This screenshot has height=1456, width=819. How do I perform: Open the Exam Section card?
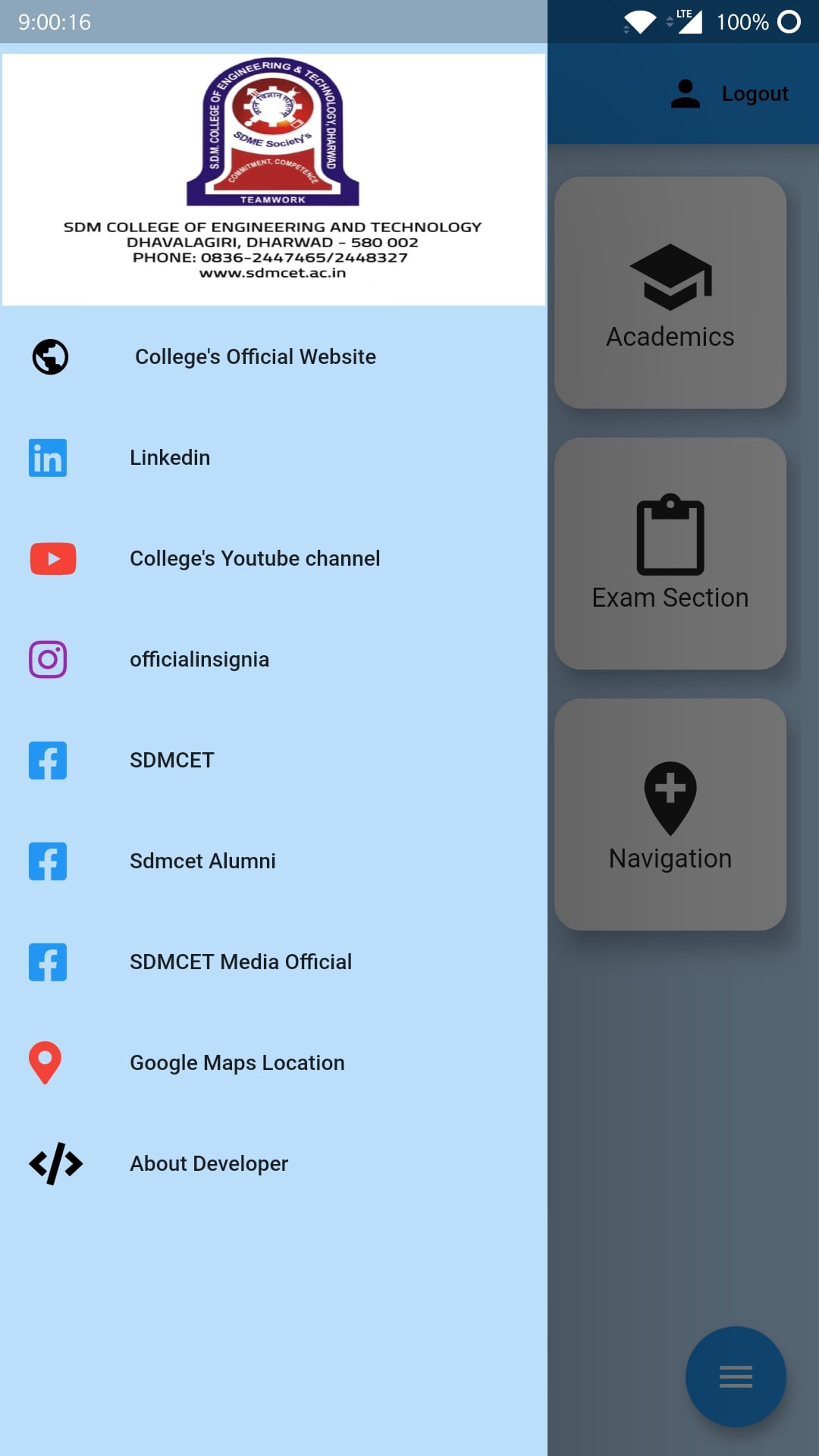pos(670,554)
